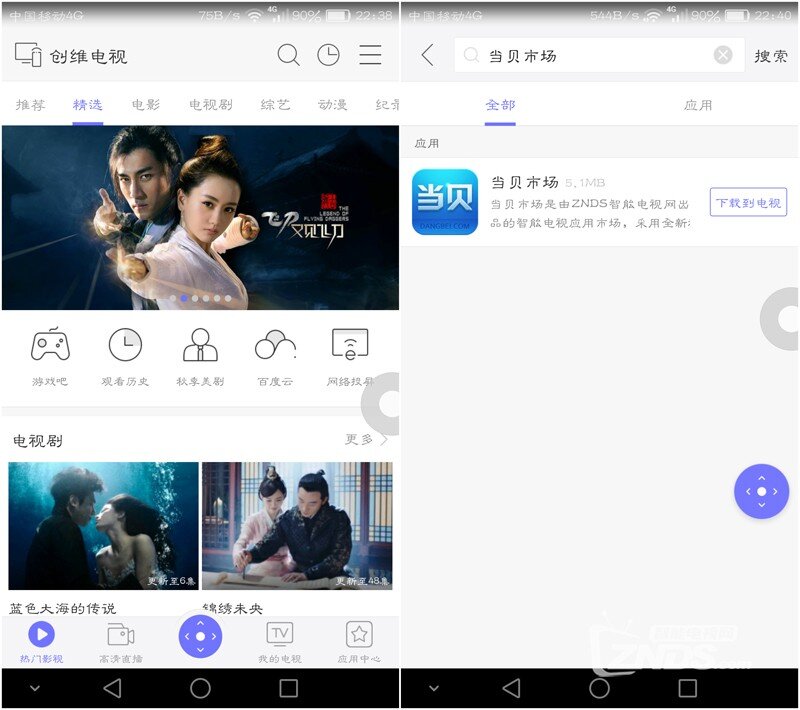
Task: Clear the 当贝市场 search text
Action: point(723,55)
